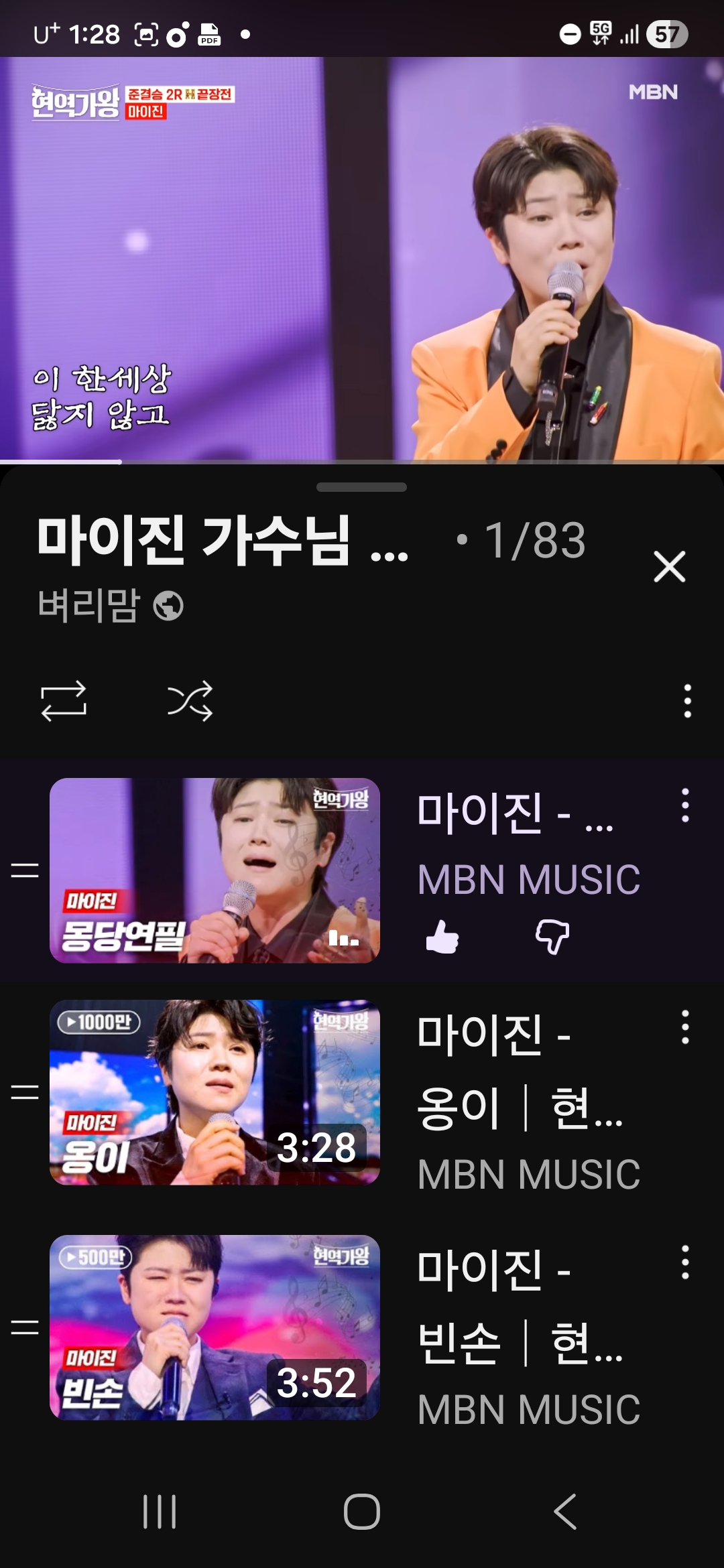Open the playlist overflow menu

point(687,701)
